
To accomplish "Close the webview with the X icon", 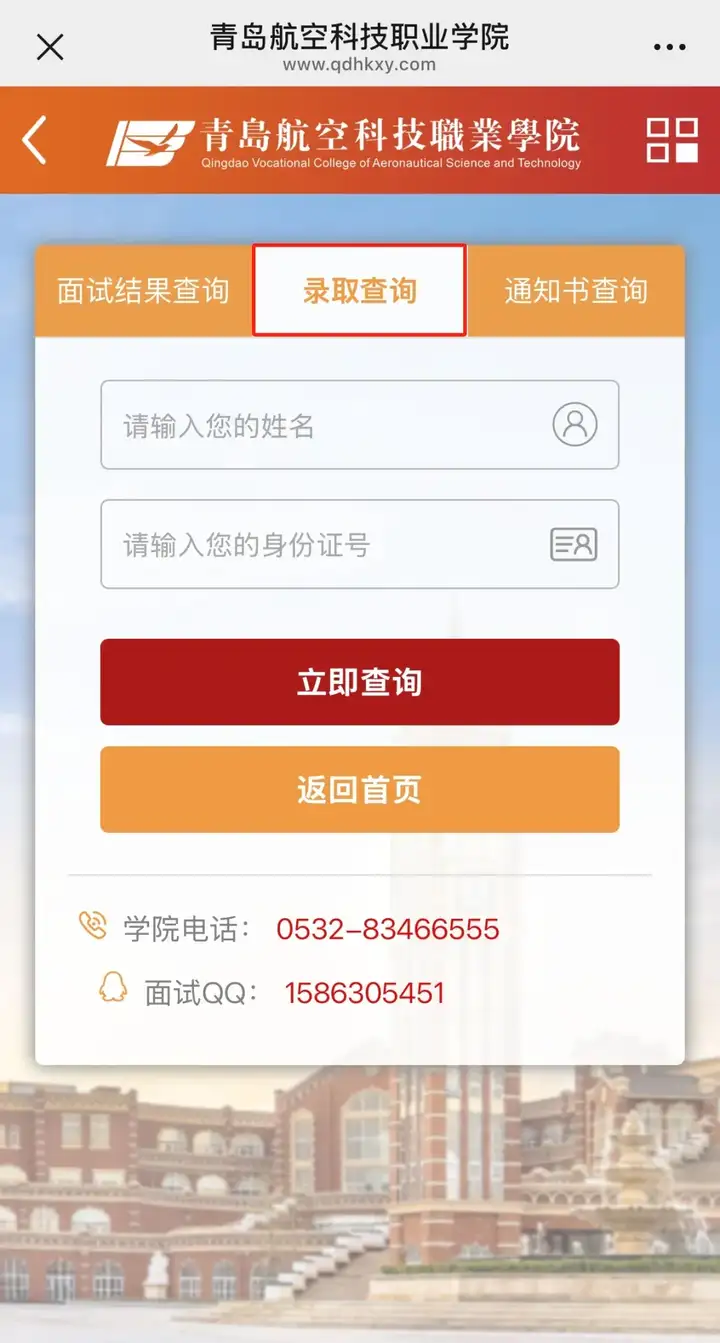I will click(x=49, y=47).
